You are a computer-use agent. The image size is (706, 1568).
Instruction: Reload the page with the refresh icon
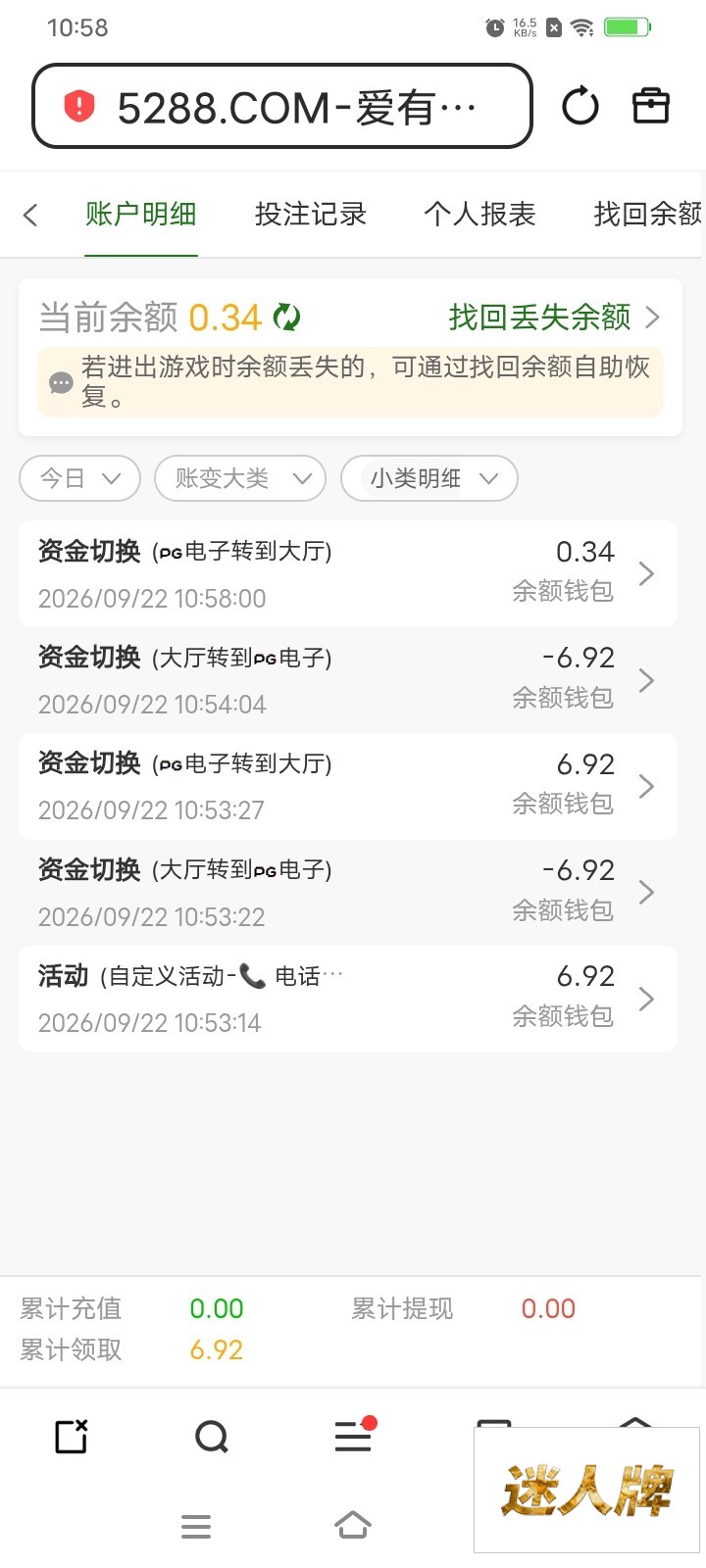pos(580,106)
